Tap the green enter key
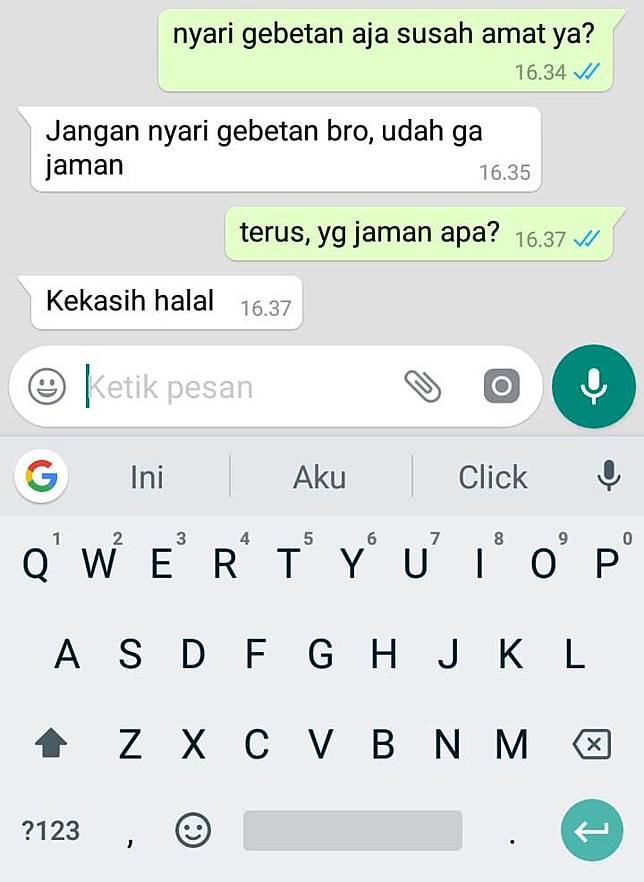644x882 pixels. click(x=592, y=829)
